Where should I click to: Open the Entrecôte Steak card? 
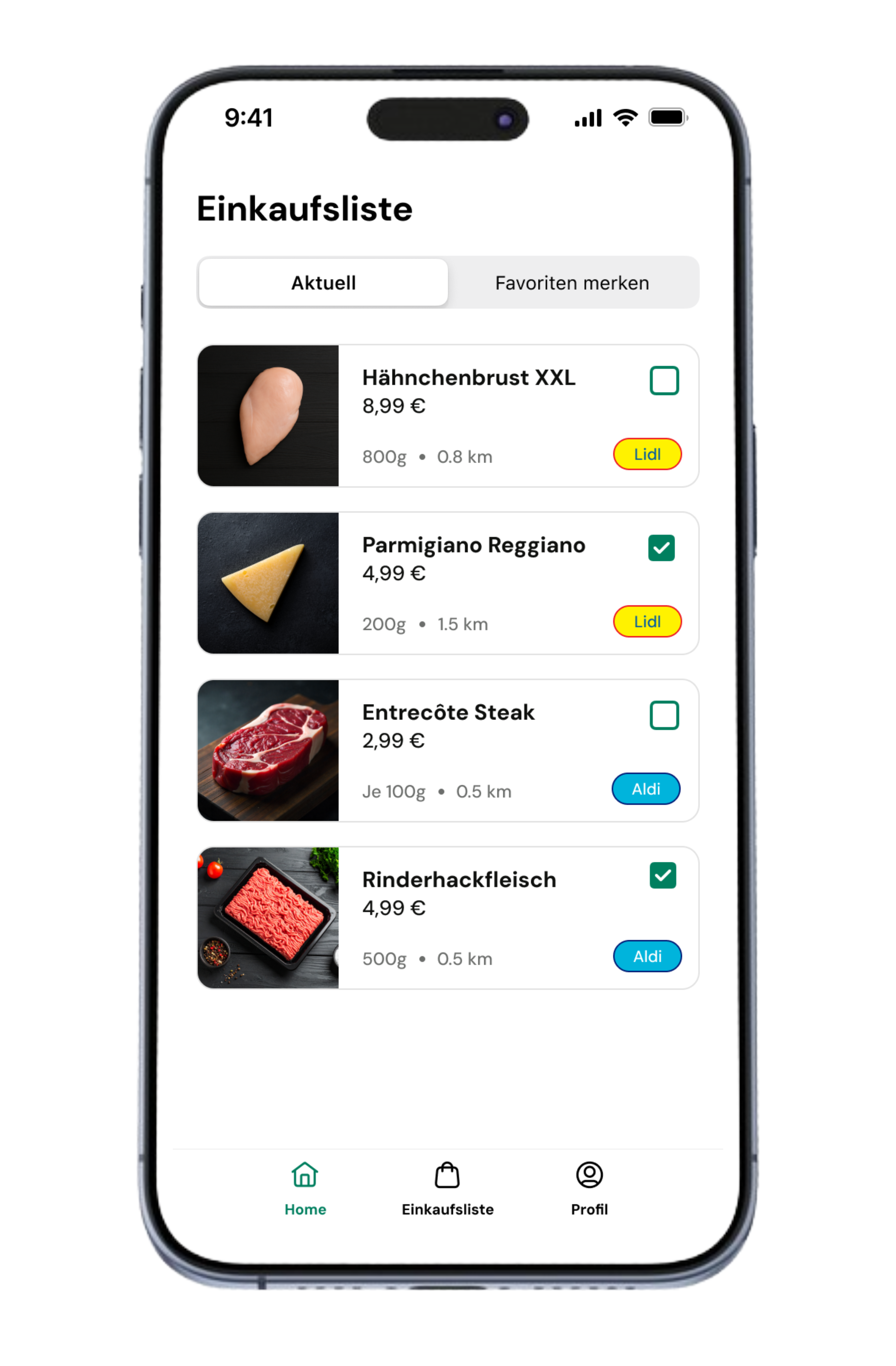pyautogui.click(x=448, y=712)
